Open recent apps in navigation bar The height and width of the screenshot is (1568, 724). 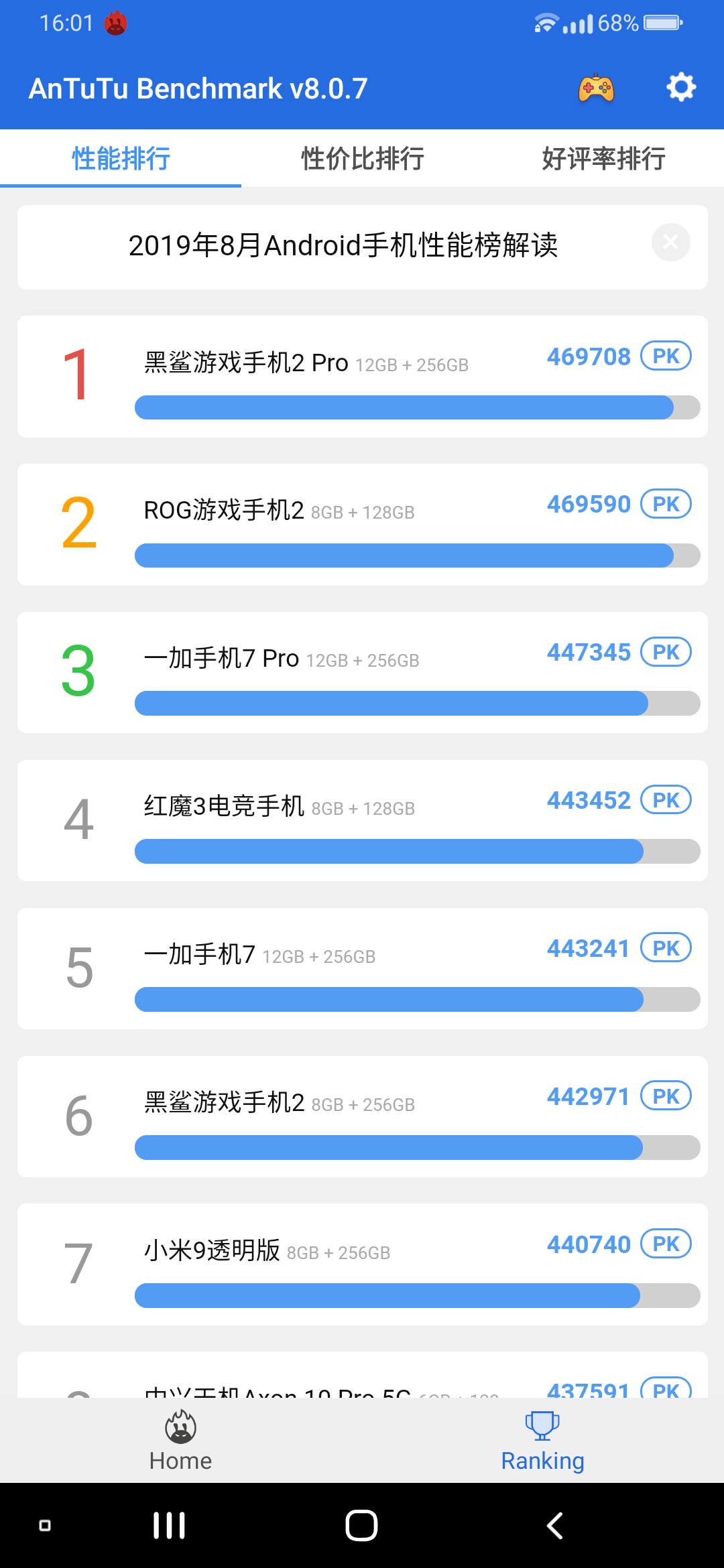(x=169, y=1526)
